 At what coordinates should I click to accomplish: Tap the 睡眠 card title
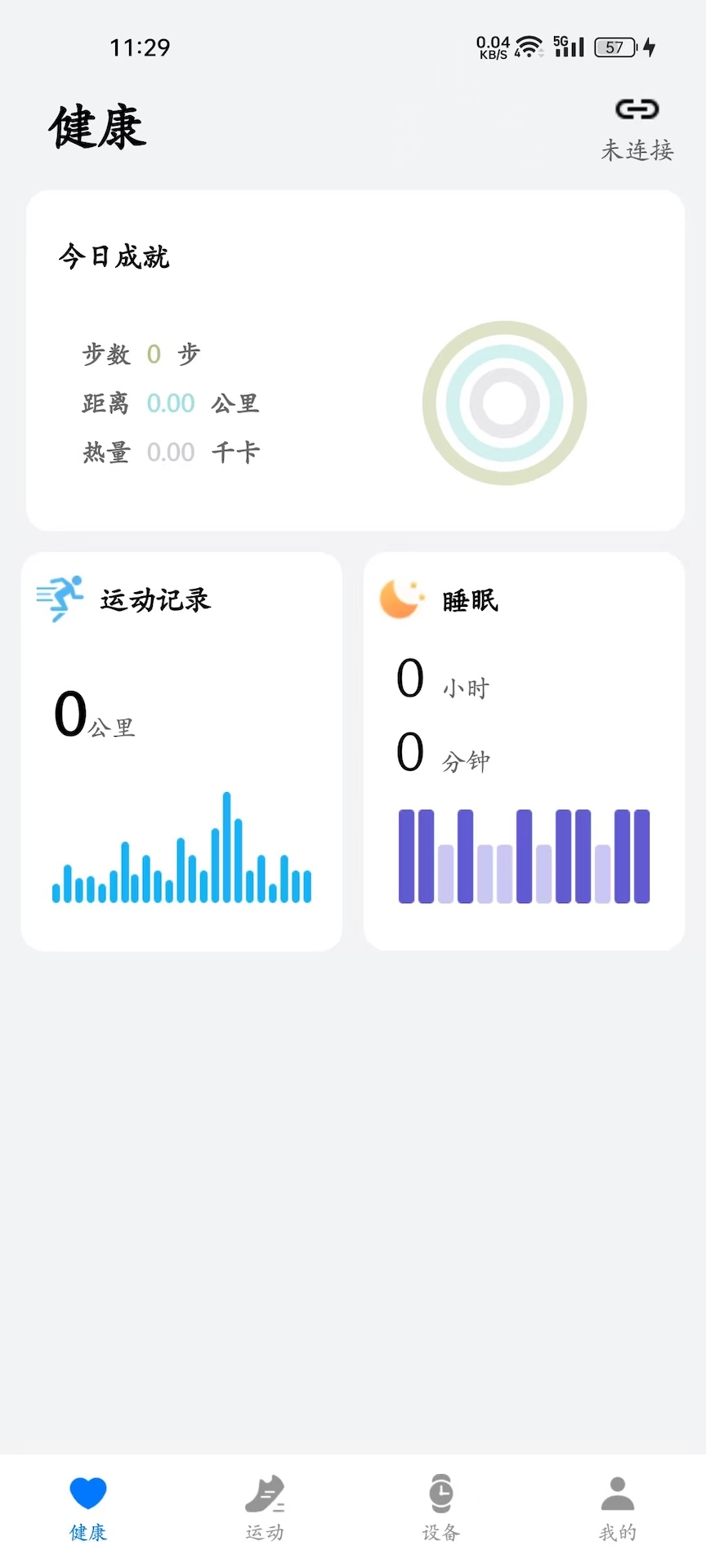[467, 600]
